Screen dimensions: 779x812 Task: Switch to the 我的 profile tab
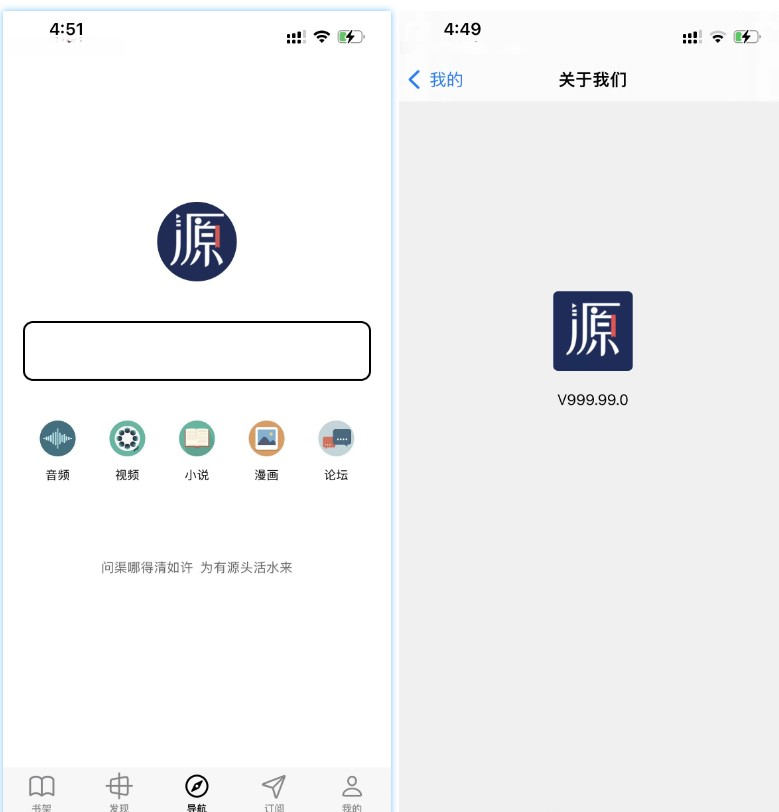[352, 791]
